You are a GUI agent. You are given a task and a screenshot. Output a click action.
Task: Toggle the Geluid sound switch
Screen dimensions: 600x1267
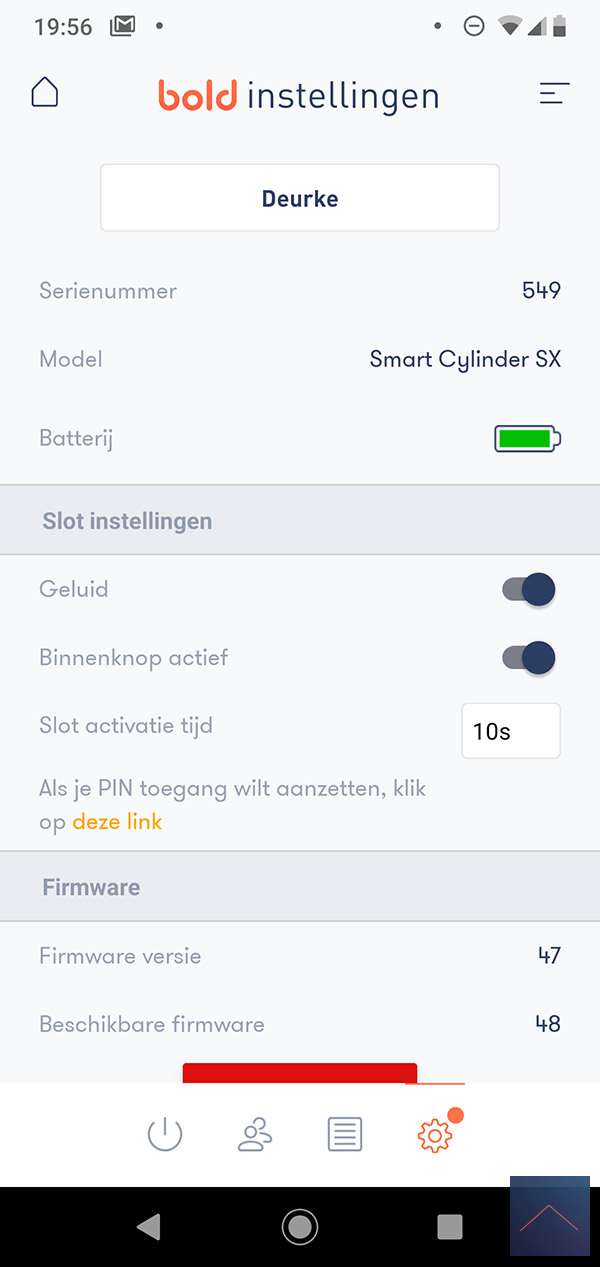pyautogui.click(x=529, y=590)
